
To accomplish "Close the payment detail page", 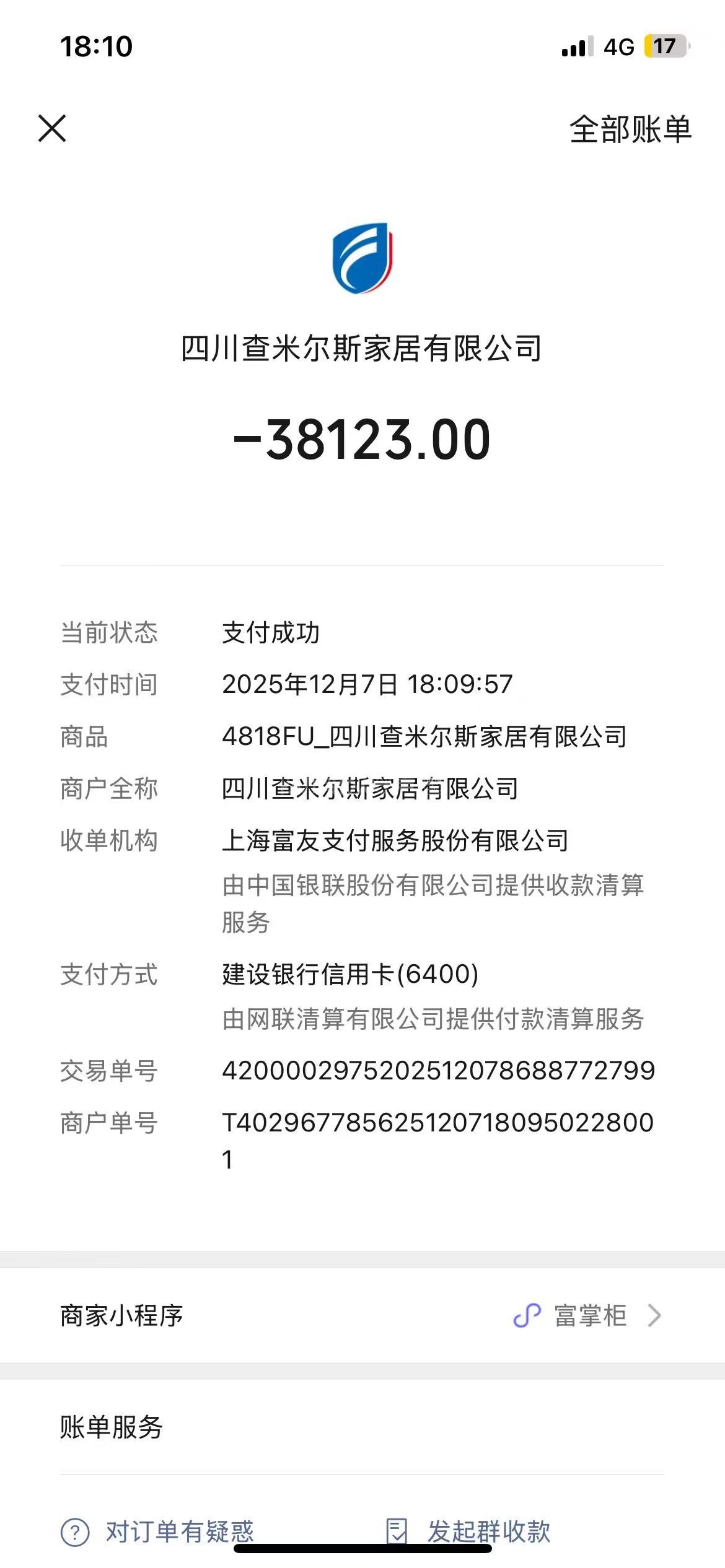I will [x=52, y=129].
